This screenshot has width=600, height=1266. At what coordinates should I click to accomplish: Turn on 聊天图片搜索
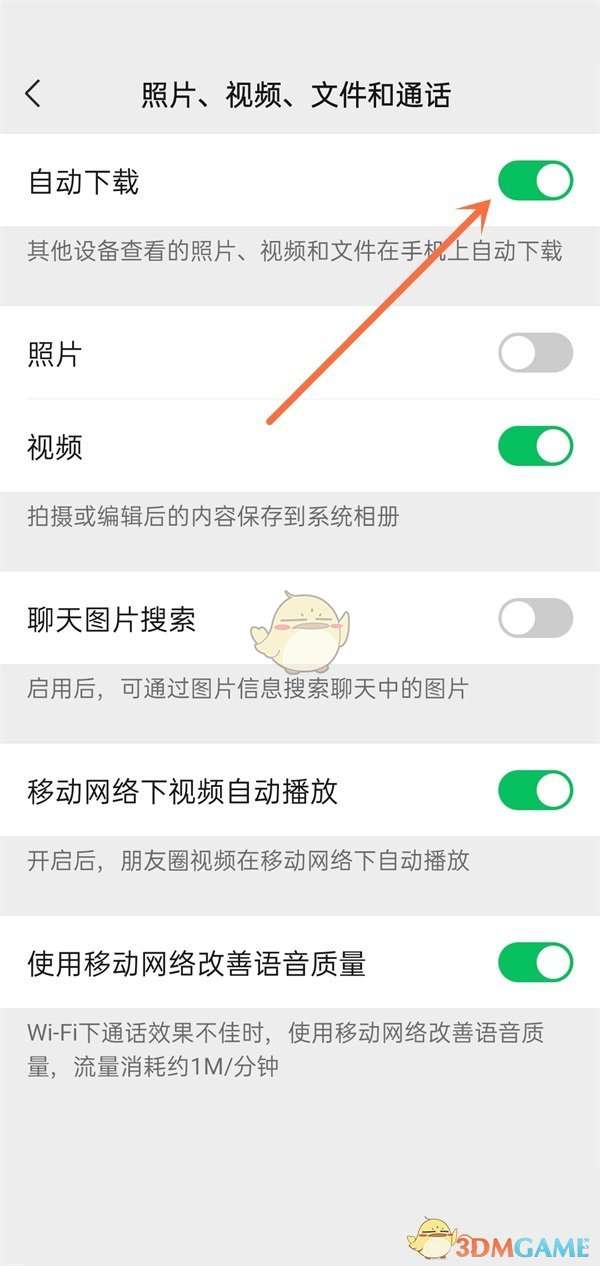tap(535, 619)
